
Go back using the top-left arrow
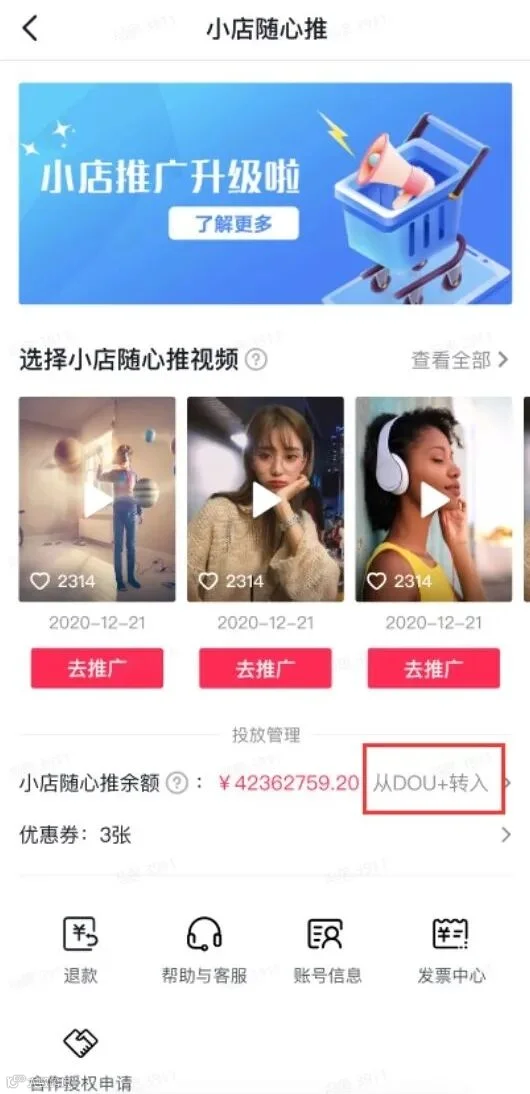tap(29, 29)
